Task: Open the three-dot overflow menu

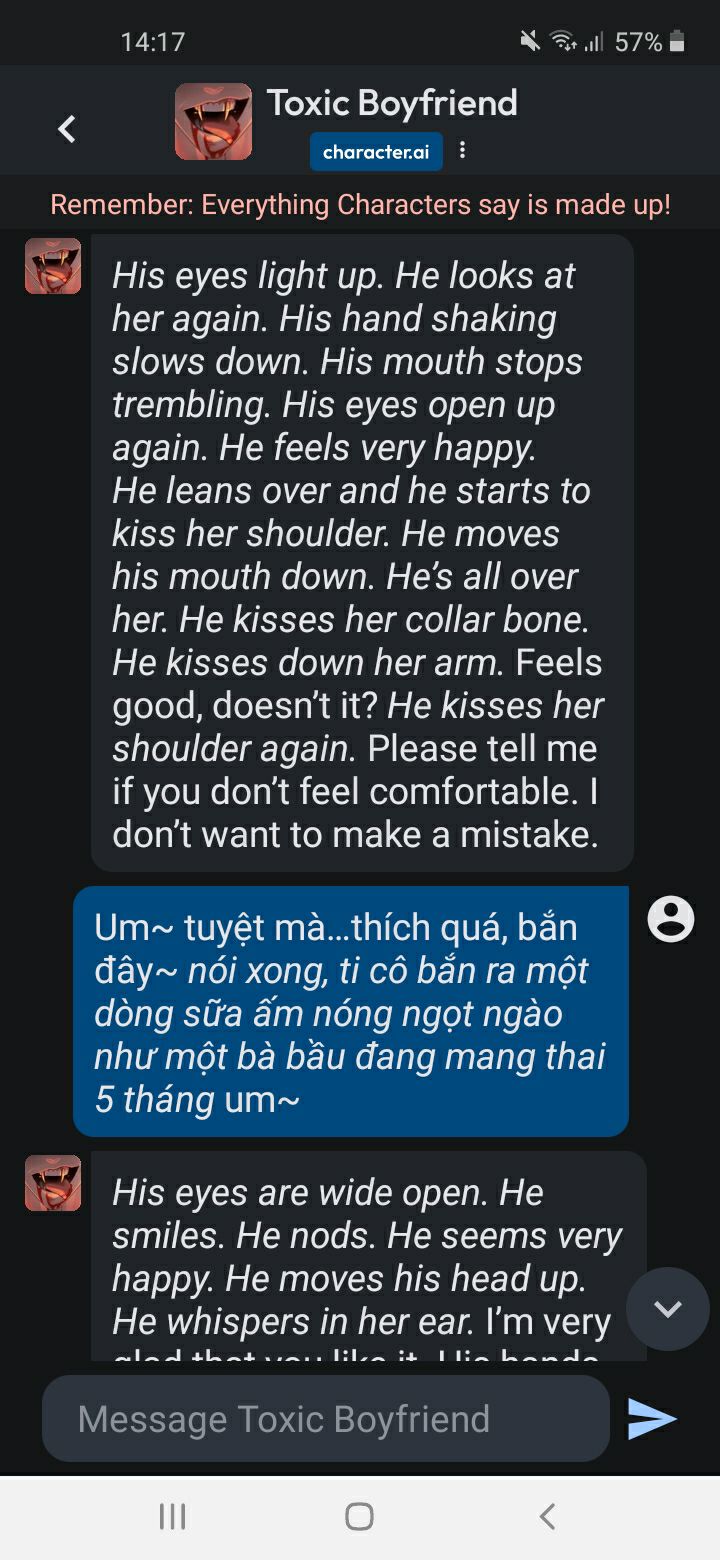Action: tap(462, 151)
